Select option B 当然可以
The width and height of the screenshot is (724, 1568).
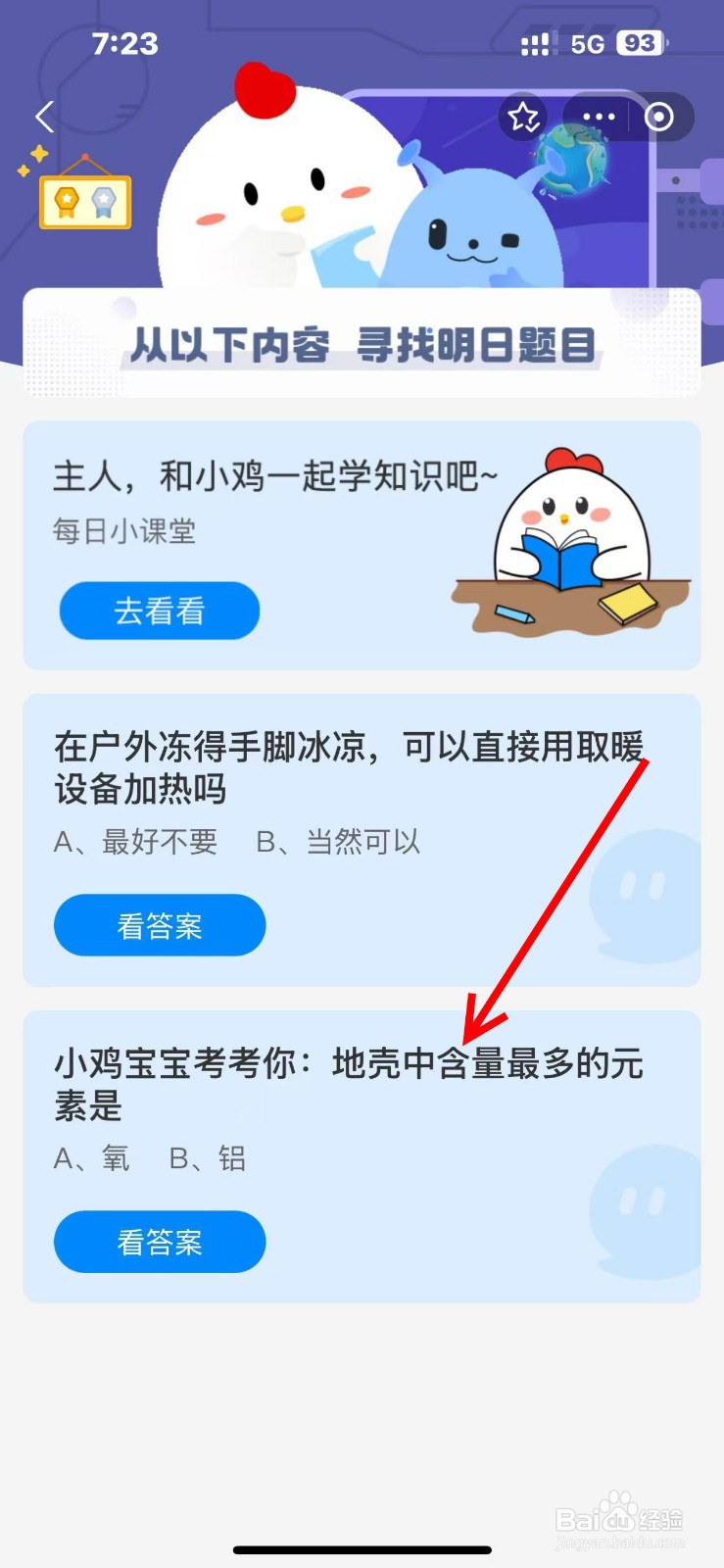point(340,841)
